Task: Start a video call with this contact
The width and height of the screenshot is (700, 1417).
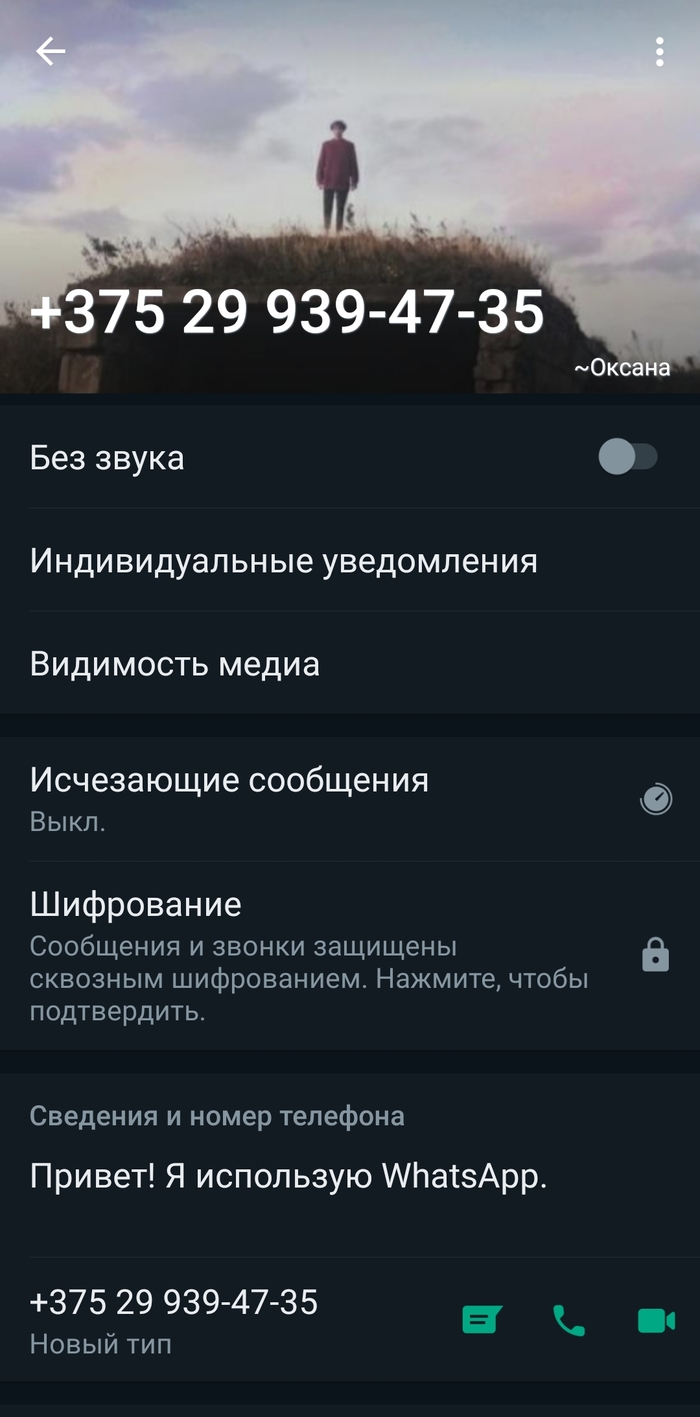Action: 656,1321
